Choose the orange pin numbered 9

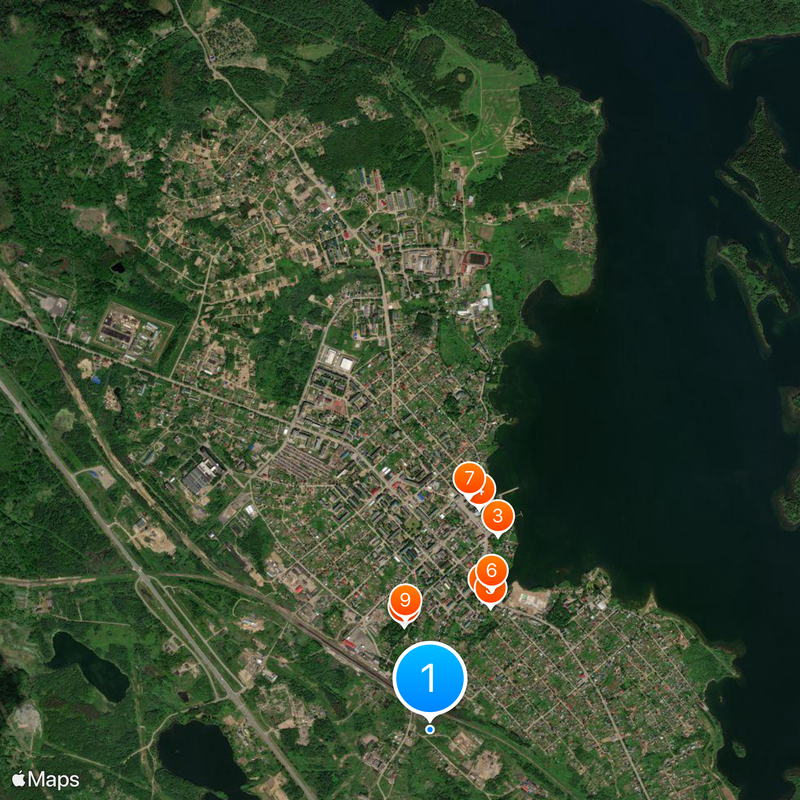(405, 601)
